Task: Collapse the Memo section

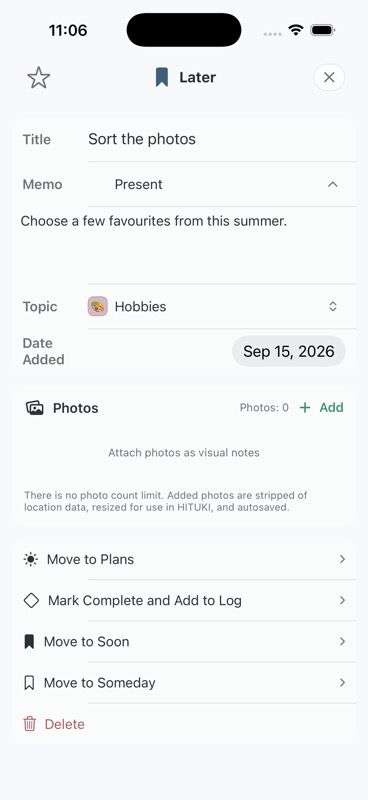Action: (x=333, y=184)
